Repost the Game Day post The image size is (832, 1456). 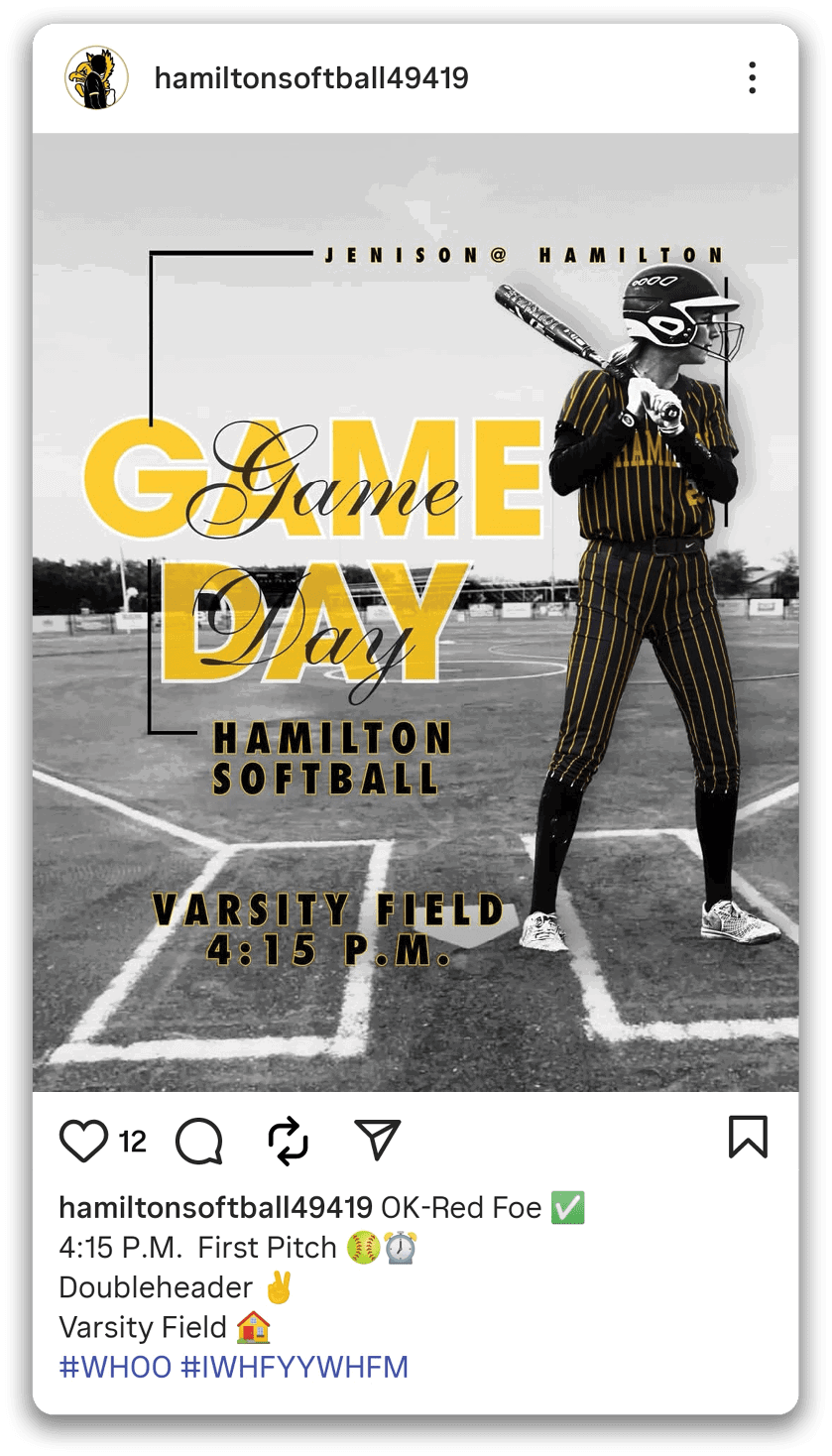289,1141
